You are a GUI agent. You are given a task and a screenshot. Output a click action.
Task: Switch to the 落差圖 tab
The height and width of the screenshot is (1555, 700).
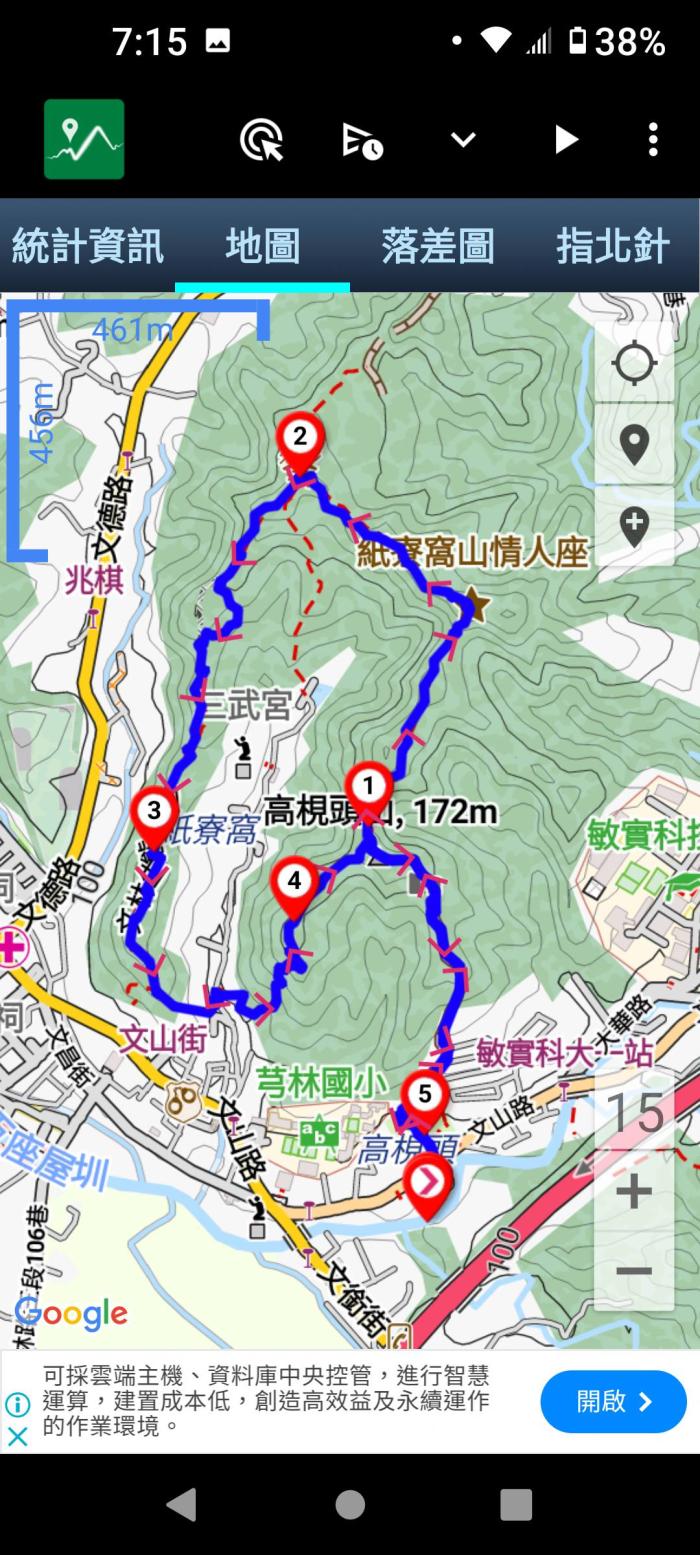[x=437, y=246]
